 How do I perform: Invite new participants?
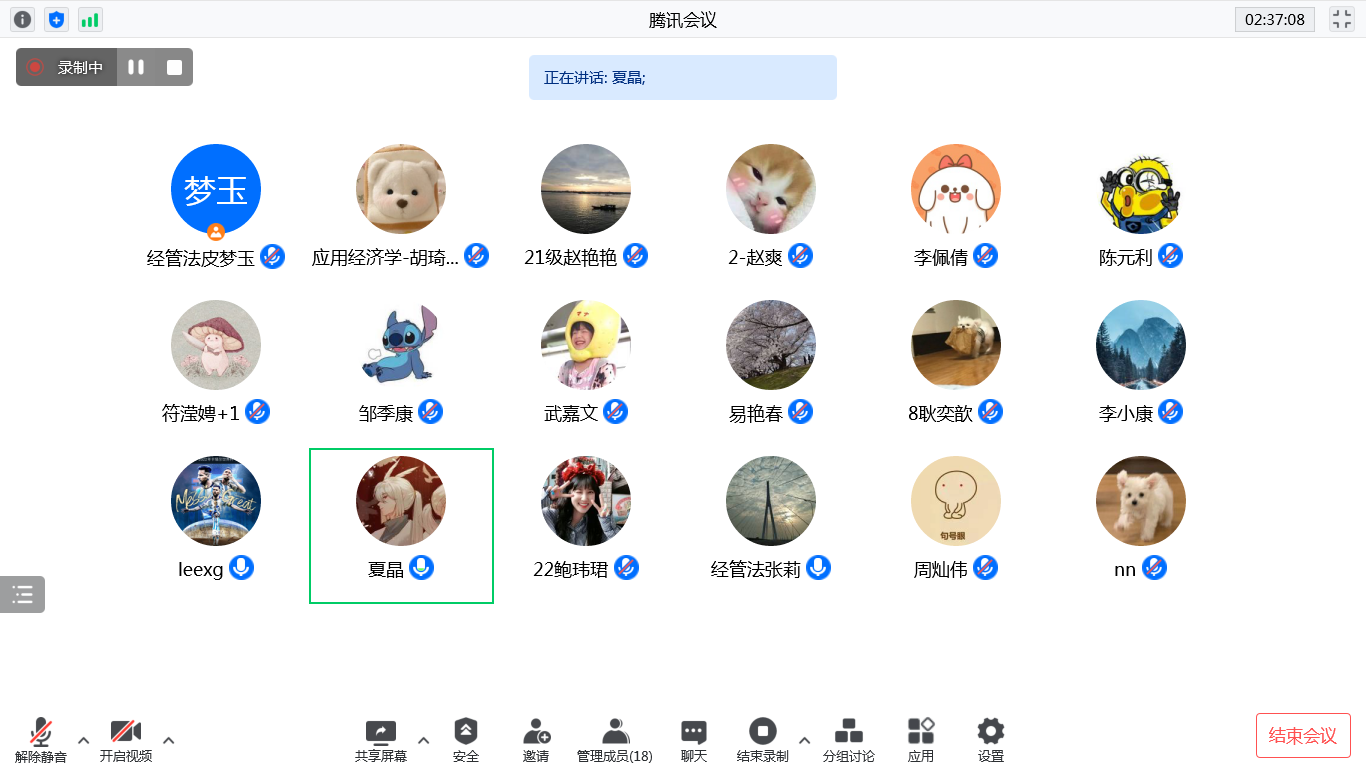click(536, 739)
